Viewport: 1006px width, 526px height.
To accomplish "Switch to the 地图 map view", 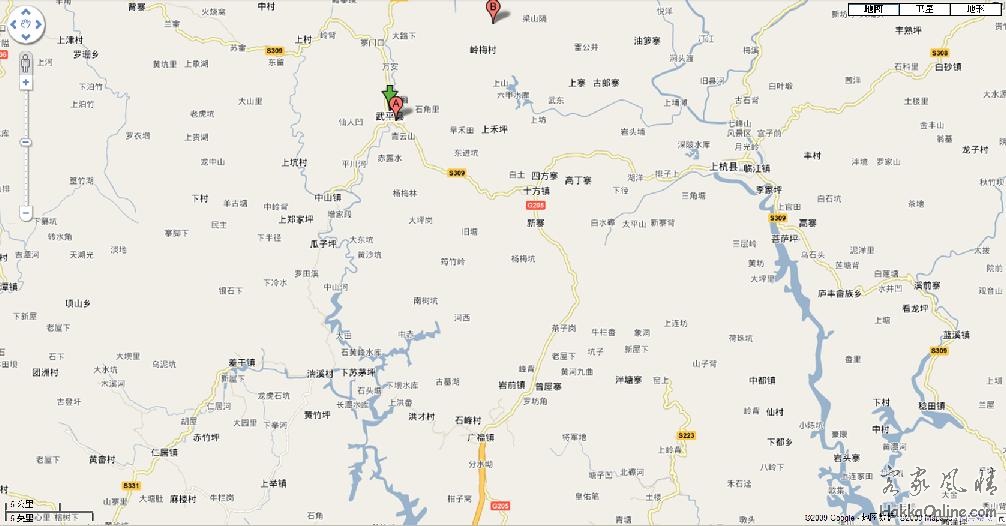I will click(873, 9).
